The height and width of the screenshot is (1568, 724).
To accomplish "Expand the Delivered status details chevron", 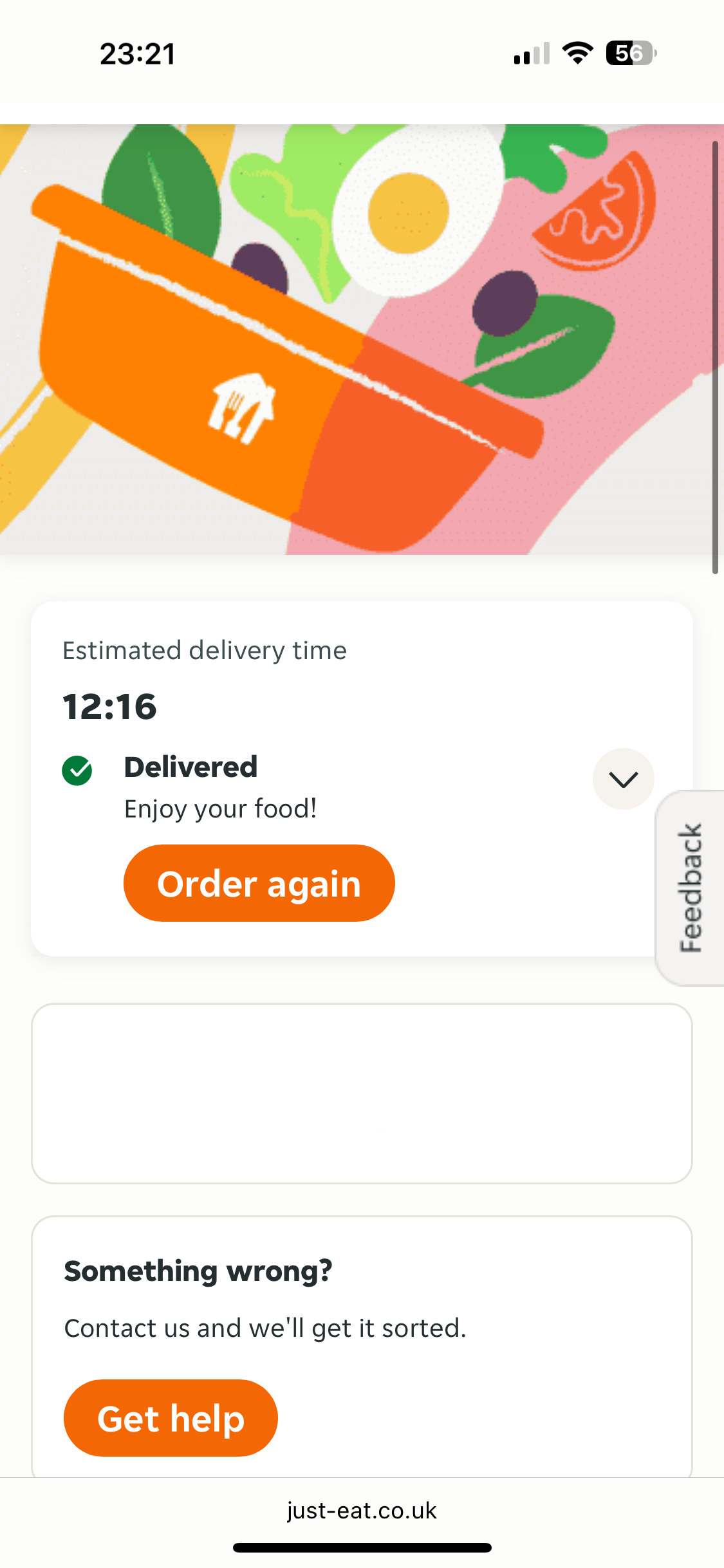I will click(623, 779).
